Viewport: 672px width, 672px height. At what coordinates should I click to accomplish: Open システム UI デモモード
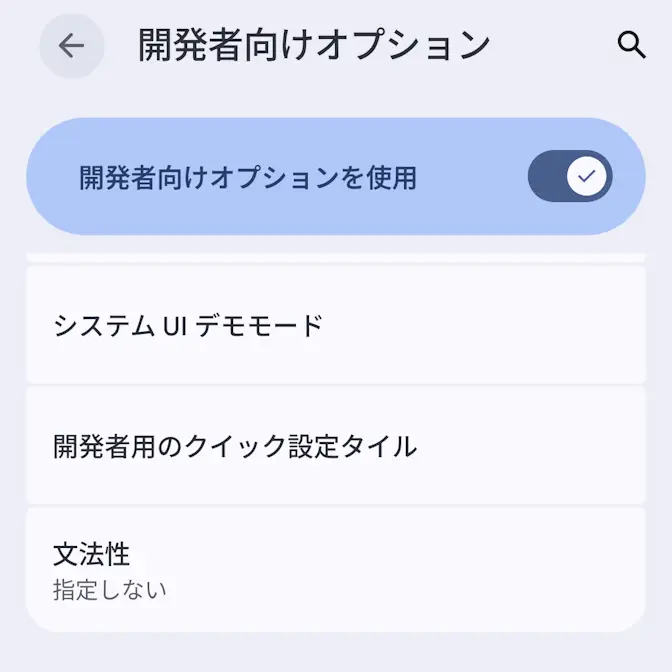336,326
